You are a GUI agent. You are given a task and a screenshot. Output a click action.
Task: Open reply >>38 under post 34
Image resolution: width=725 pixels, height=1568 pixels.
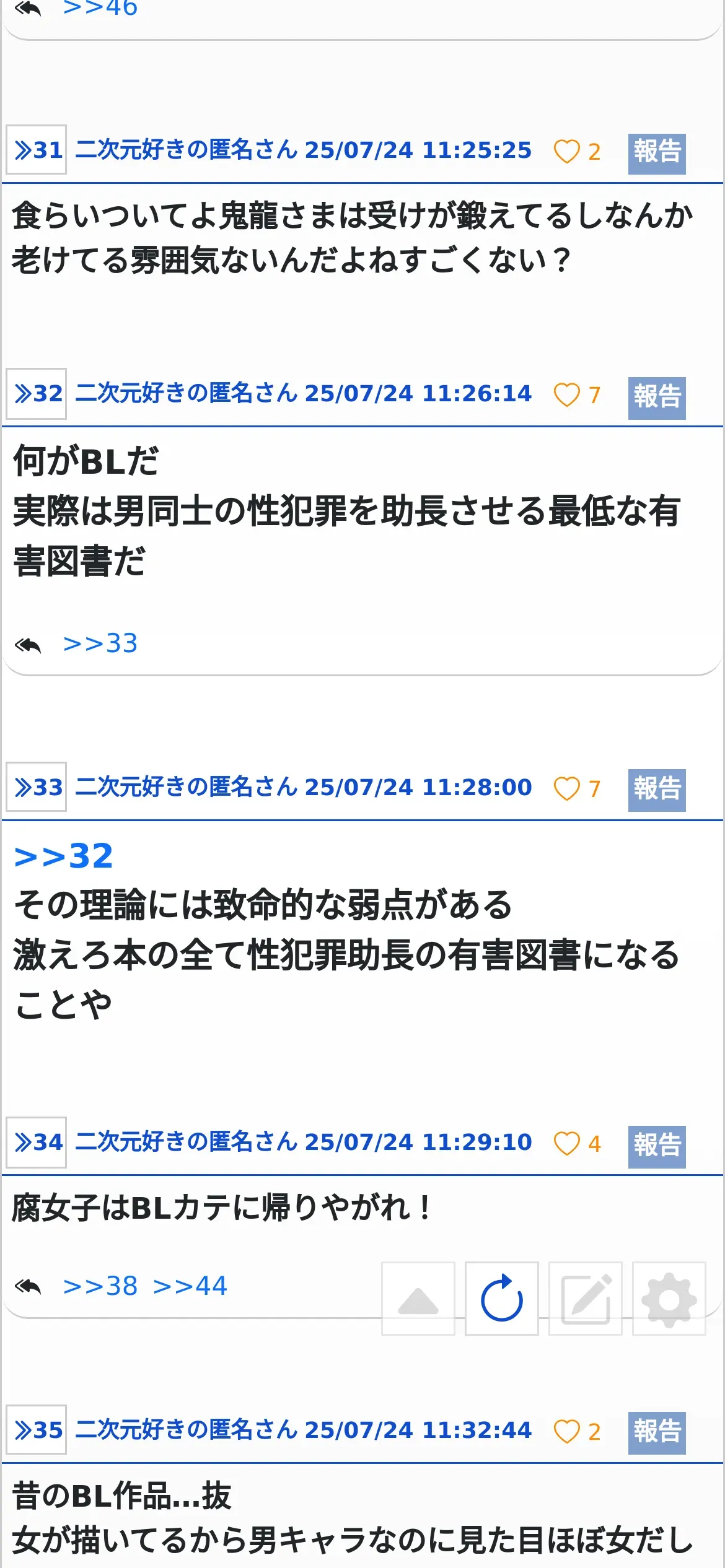[100, 1286]
